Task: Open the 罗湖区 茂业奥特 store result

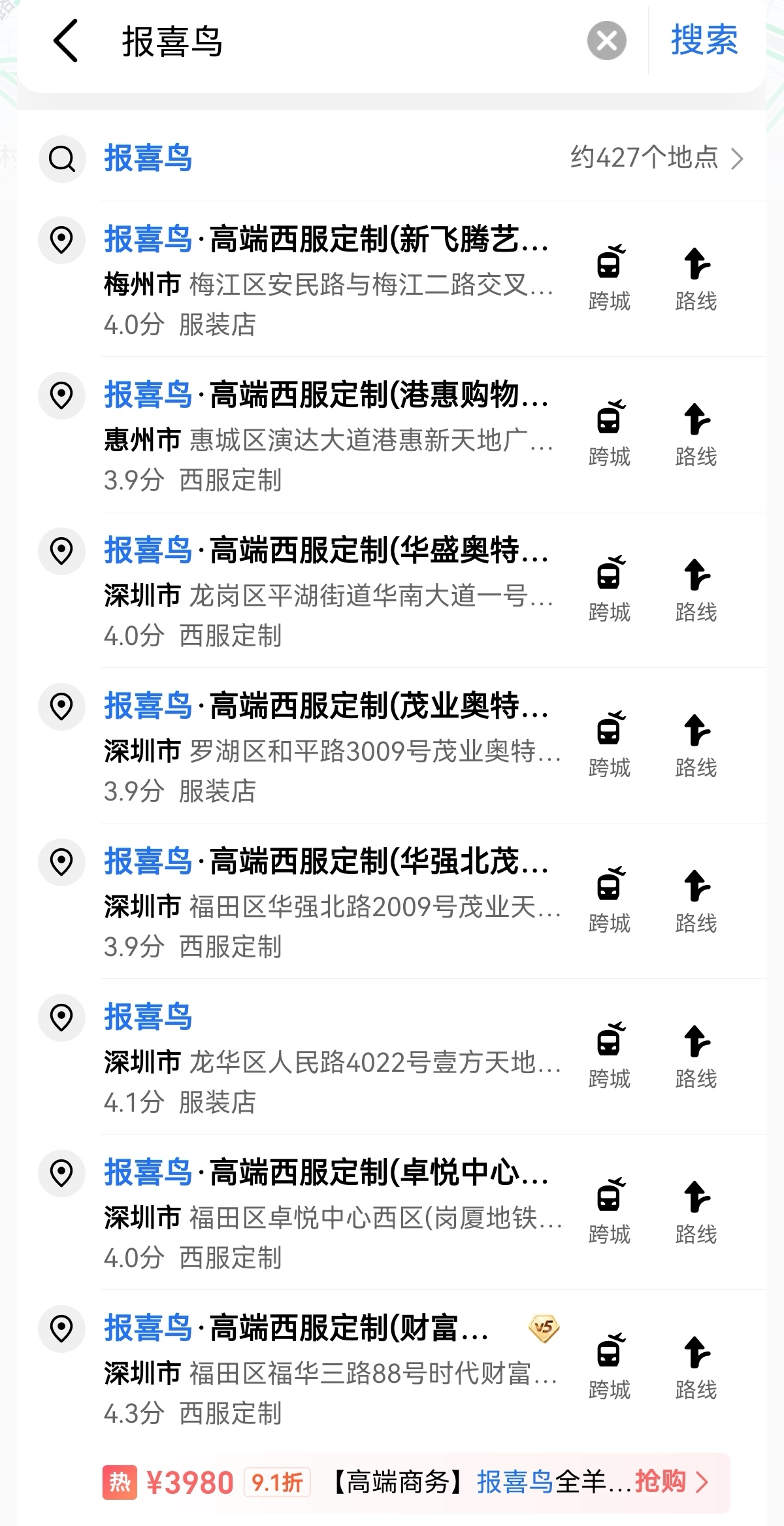Action: [x=330, y=746]
